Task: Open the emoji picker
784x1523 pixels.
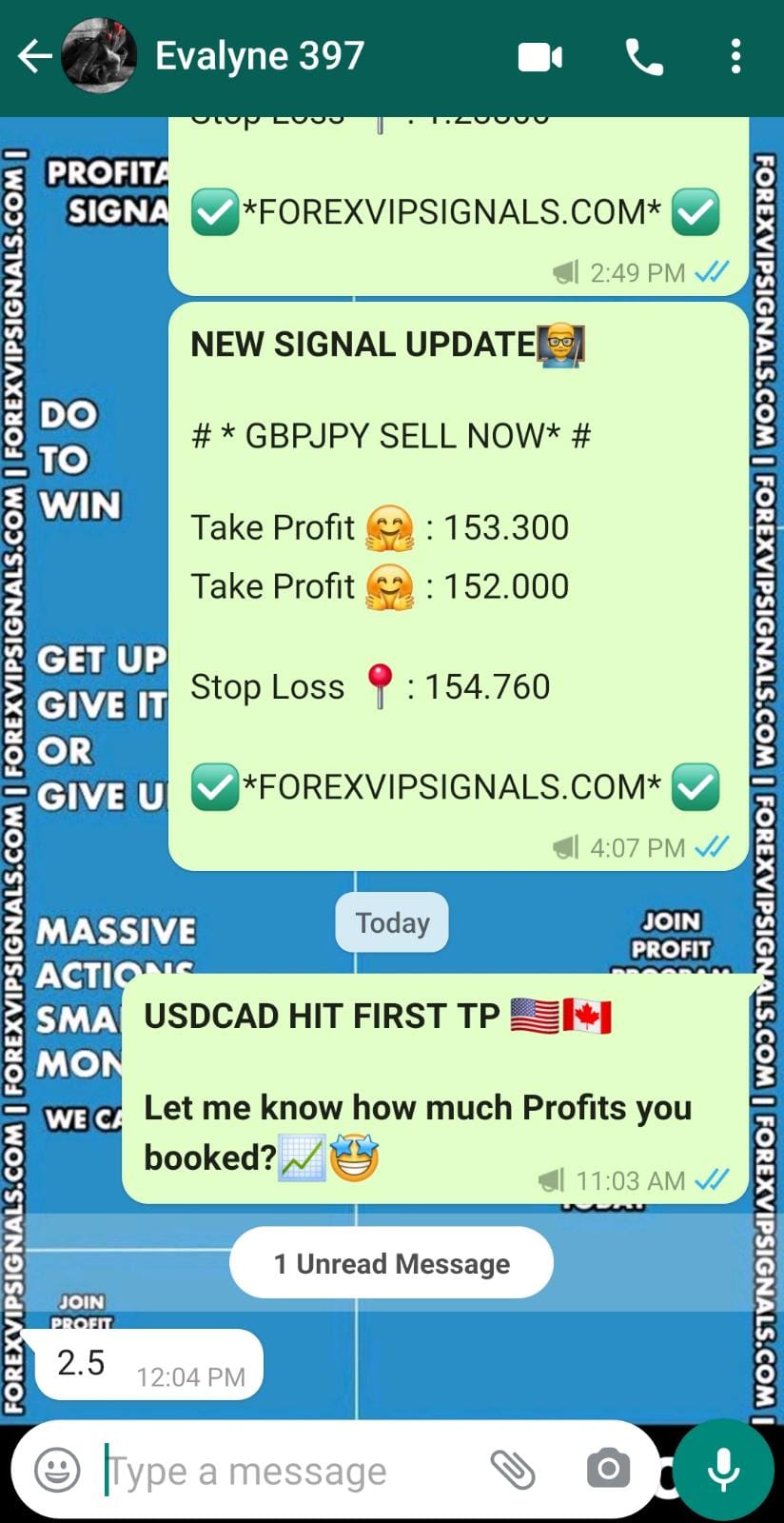Action: coord(57,1471)
